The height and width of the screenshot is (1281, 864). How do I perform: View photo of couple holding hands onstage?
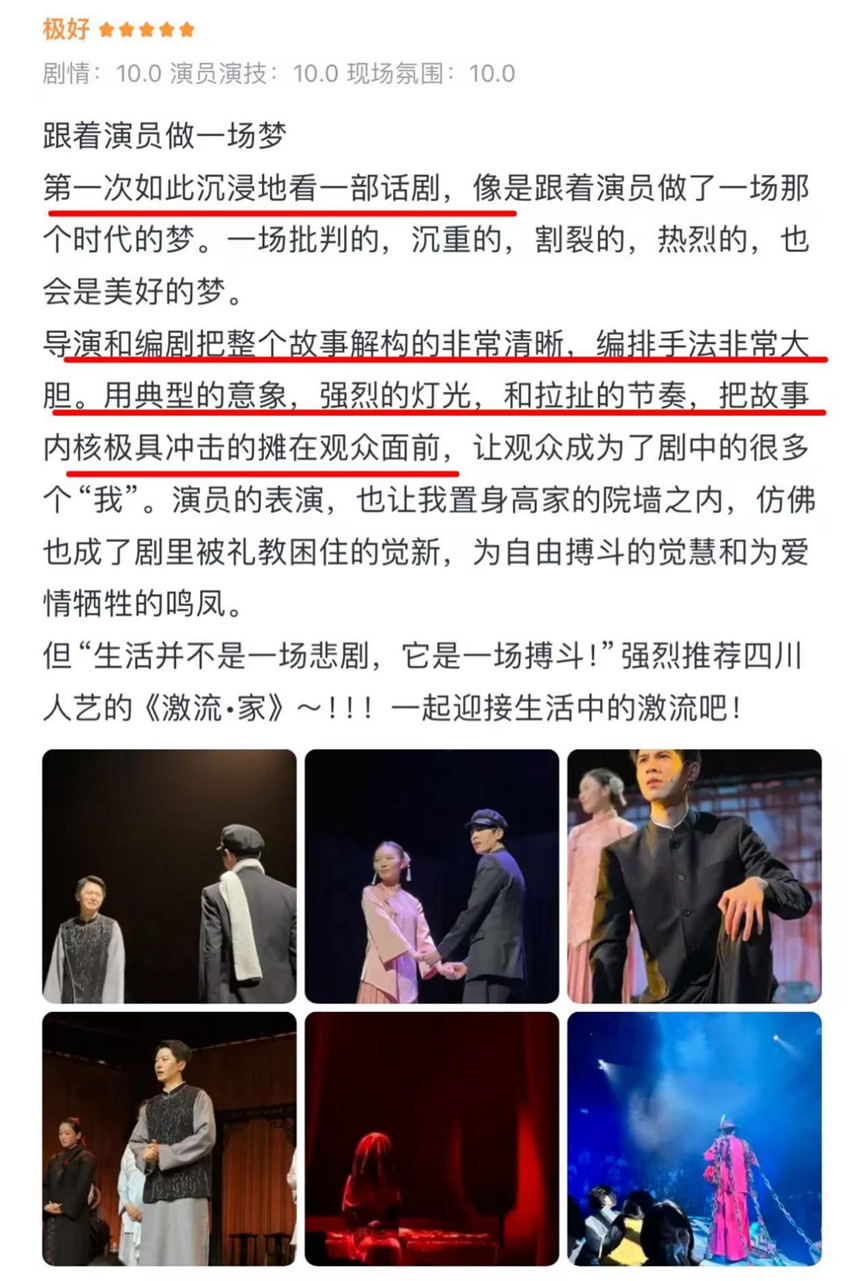(x=431, y=876)
